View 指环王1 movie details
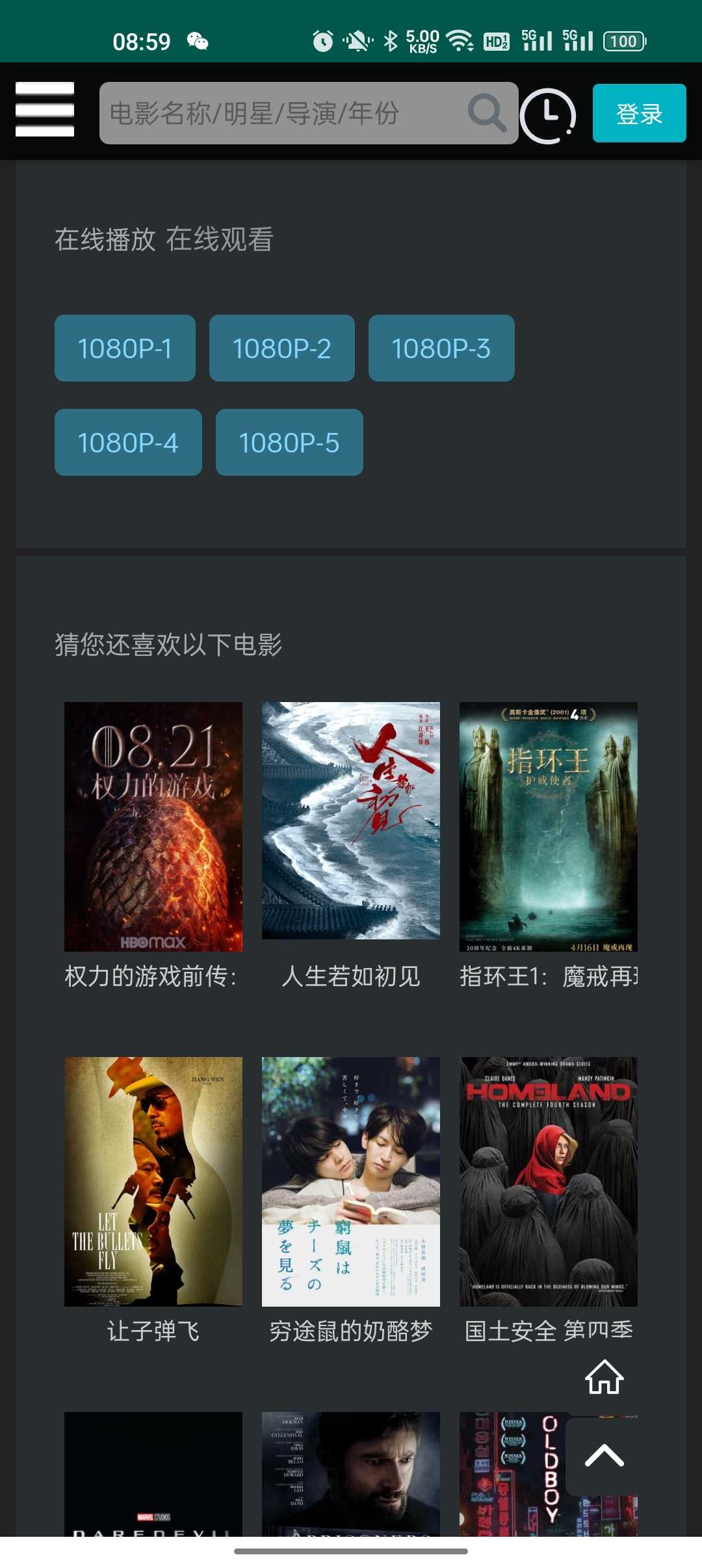 (549, 827)
